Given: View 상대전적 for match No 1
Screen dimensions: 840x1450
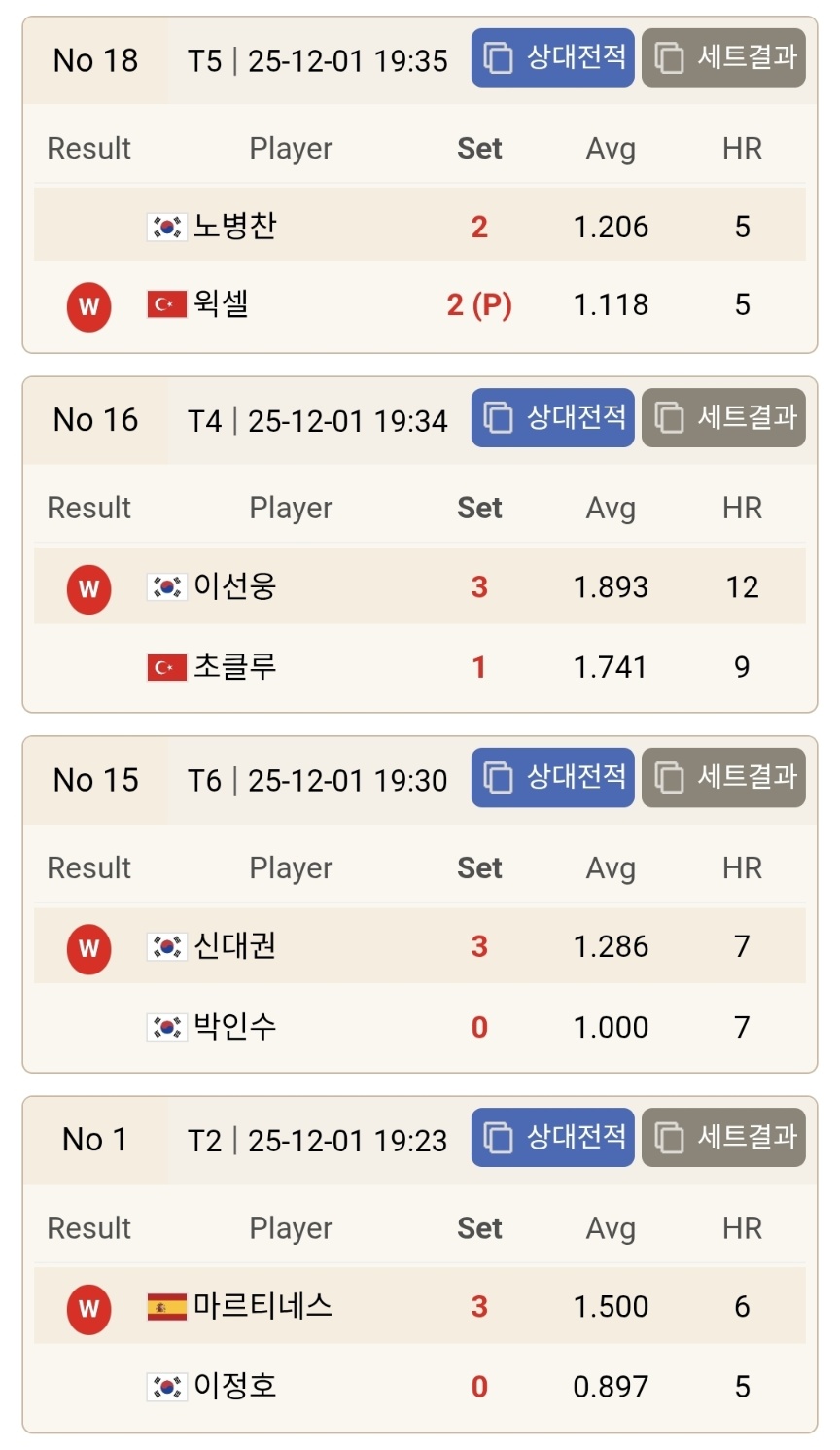Looking at the screenshot, I should click(553, 1138).
